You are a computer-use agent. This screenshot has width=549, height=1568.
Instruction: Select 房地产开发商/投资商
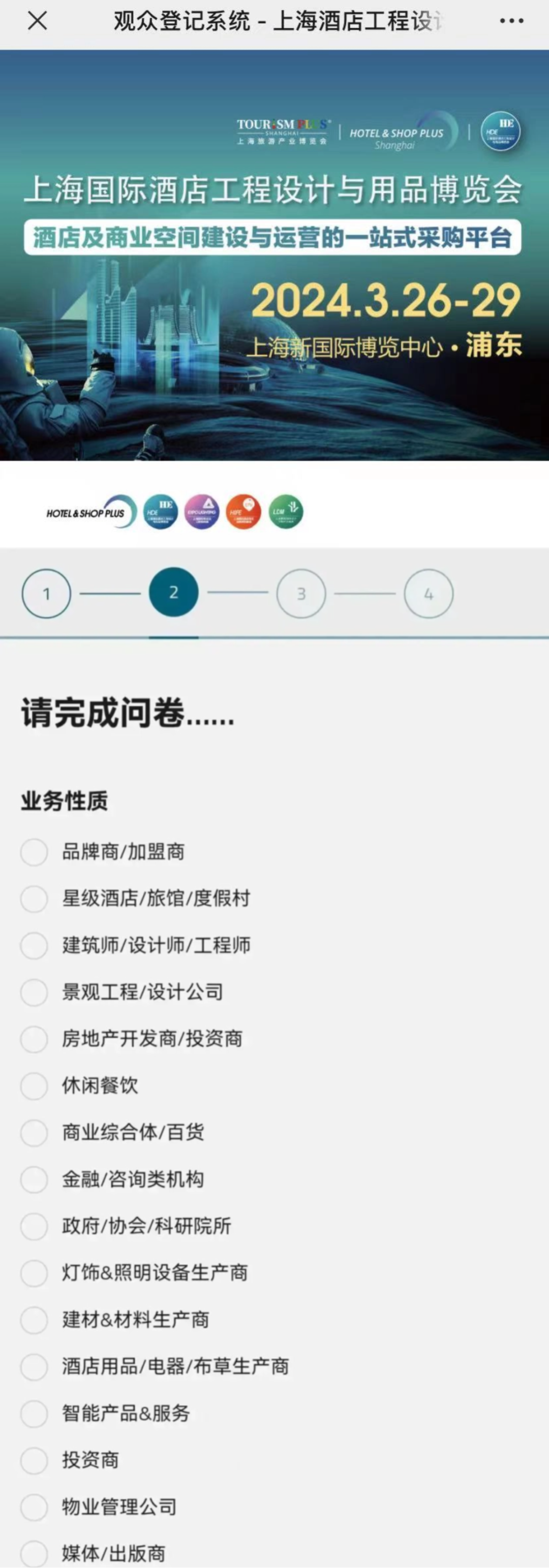pyautogui.click(x=34, y=1039)
